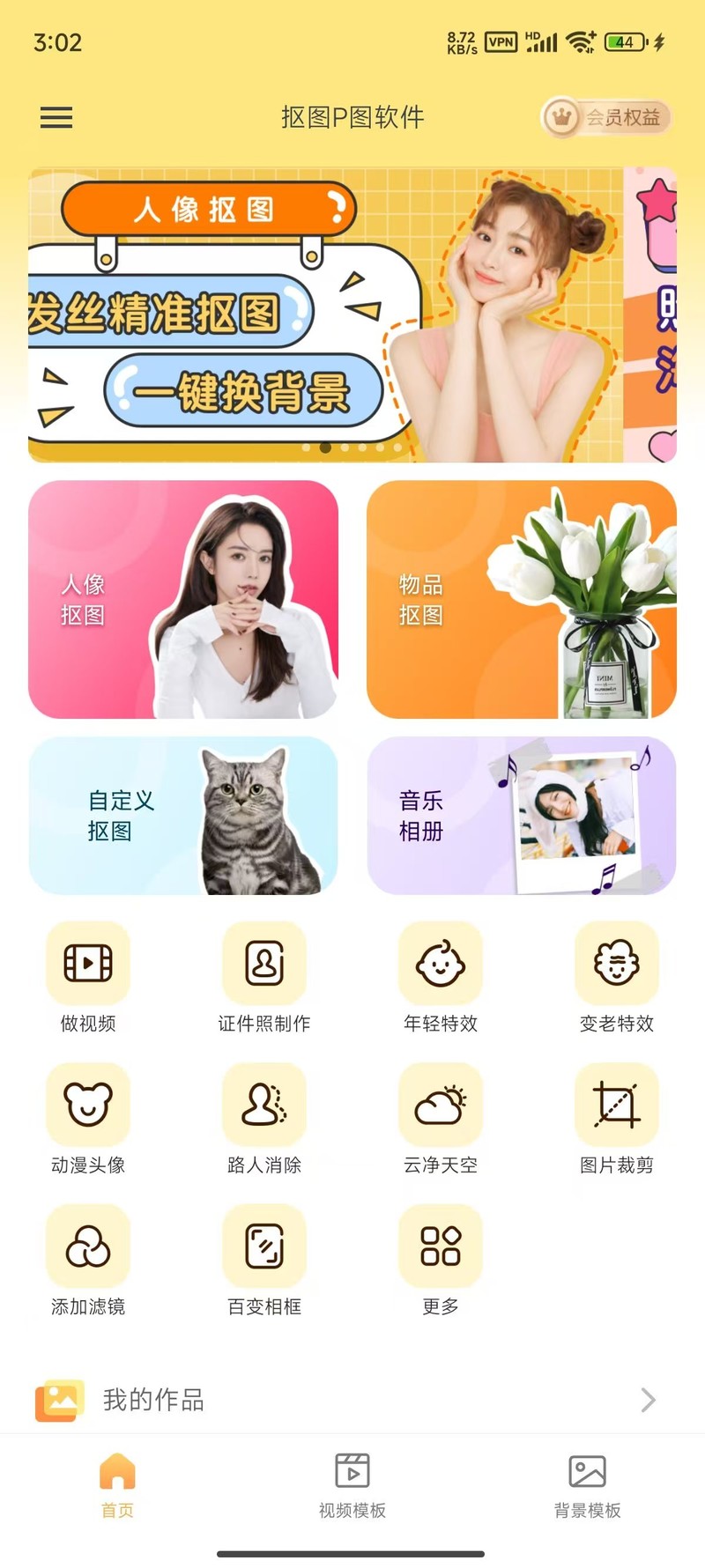Open the hamburger navigation menu
This screenshot has height=1568, width=705.
pos(56,117)
